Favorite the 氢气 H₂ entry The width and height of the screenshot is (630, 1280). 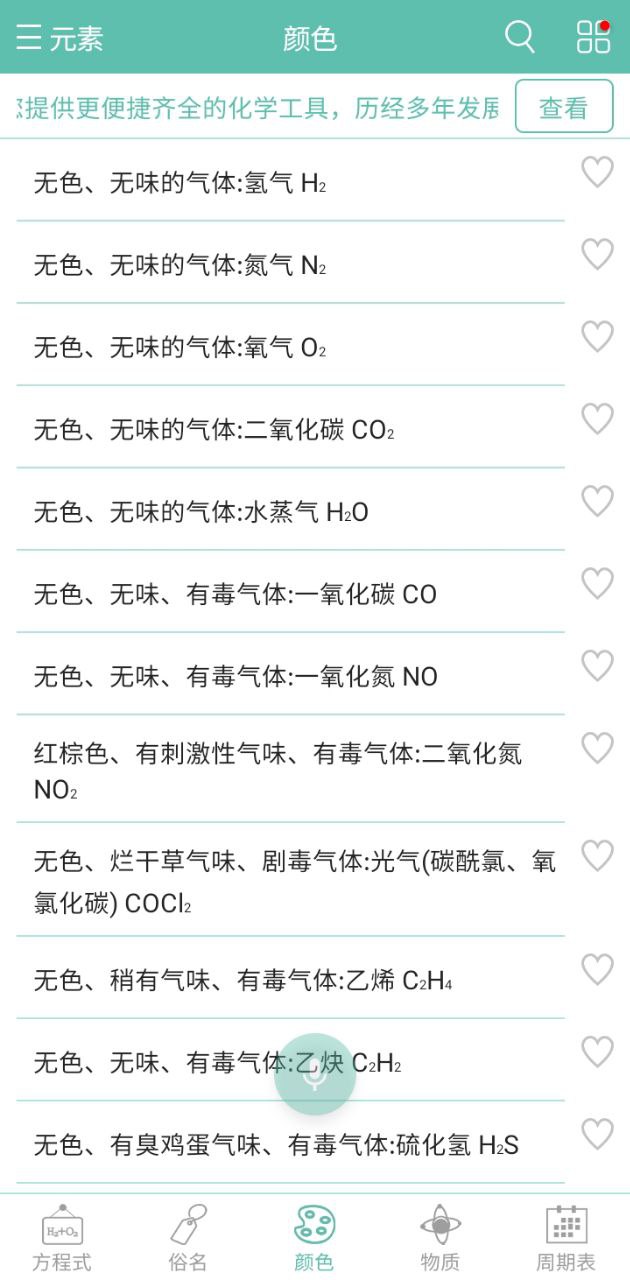[x=597, y=173]
